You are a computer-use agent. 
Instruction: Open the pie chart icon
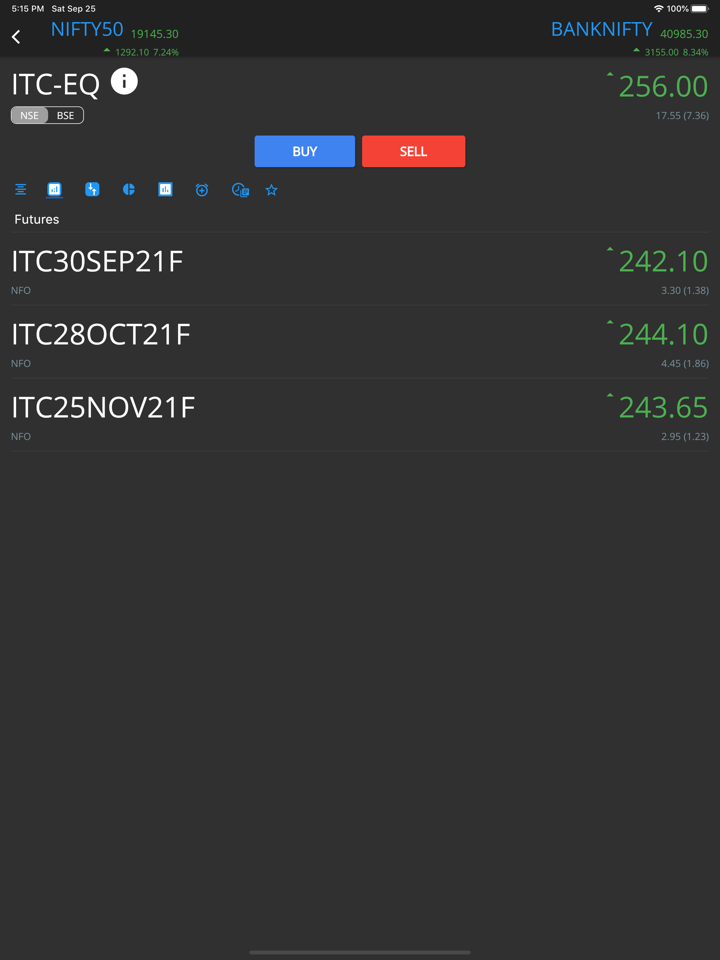[129, 190]
